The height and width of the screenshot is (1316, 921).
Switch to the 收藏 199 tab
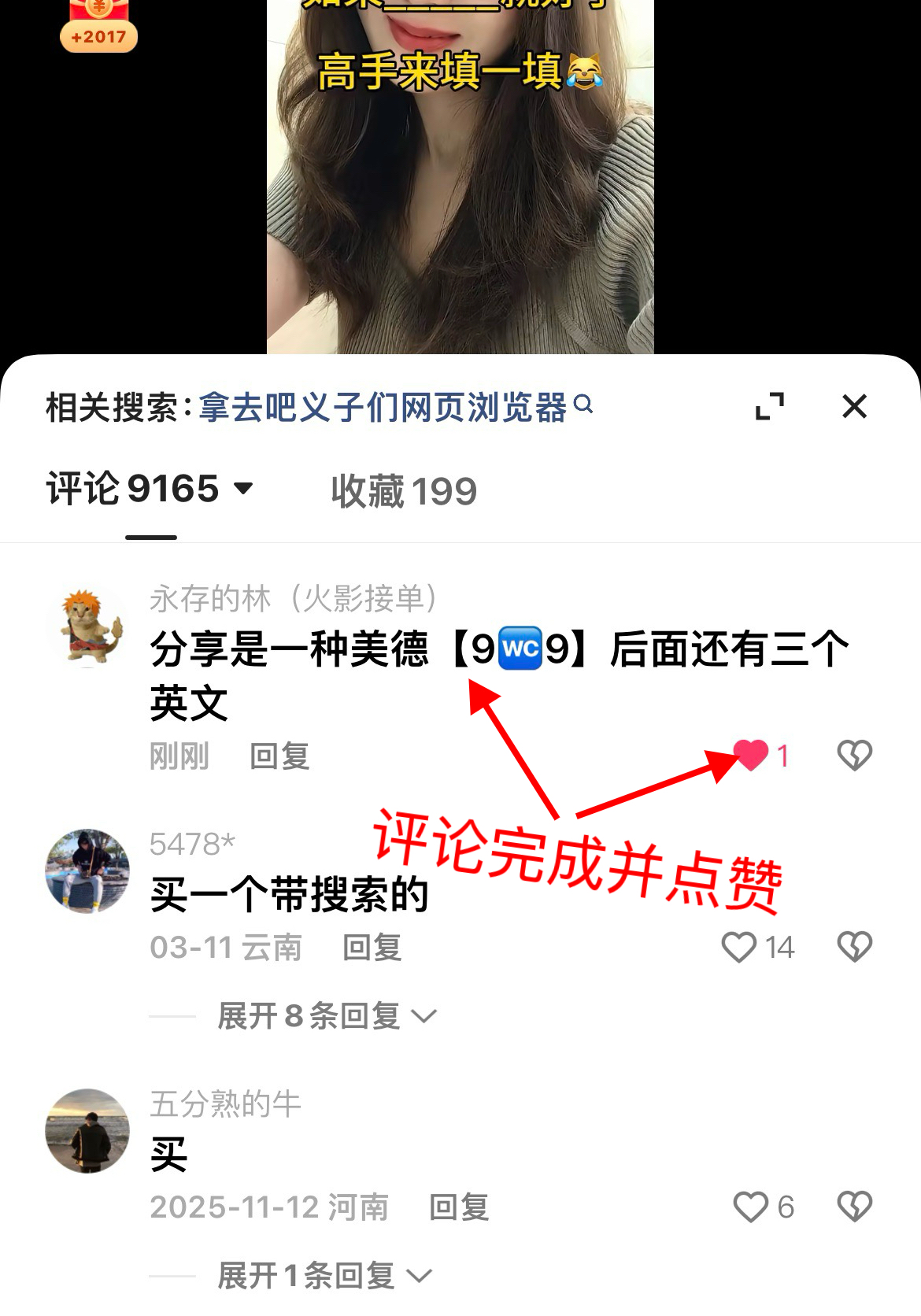click(404, 491)
